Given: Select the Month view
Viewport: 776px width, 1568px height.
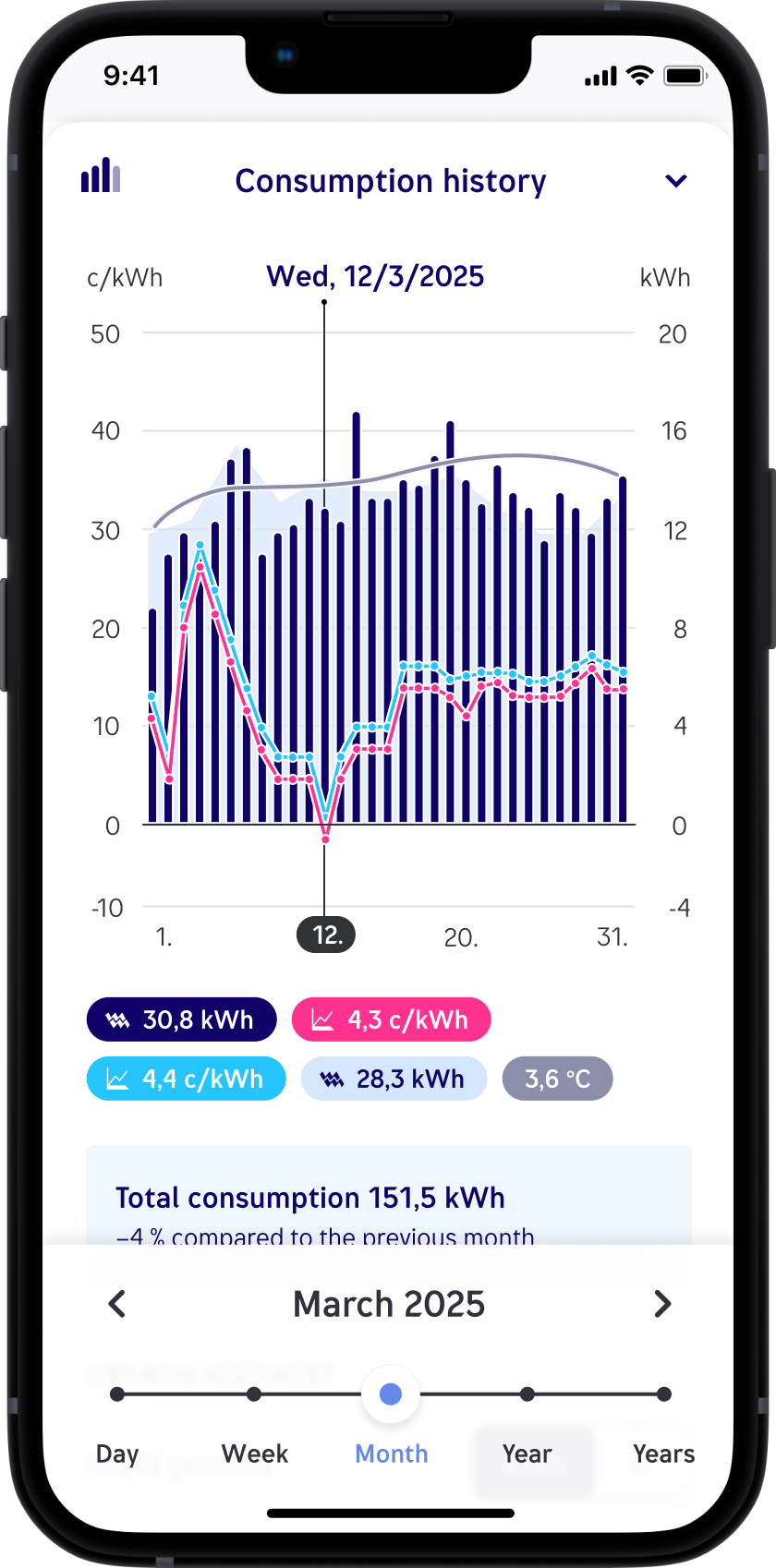Looking at the screenshot, I should tap(391, 1394).
